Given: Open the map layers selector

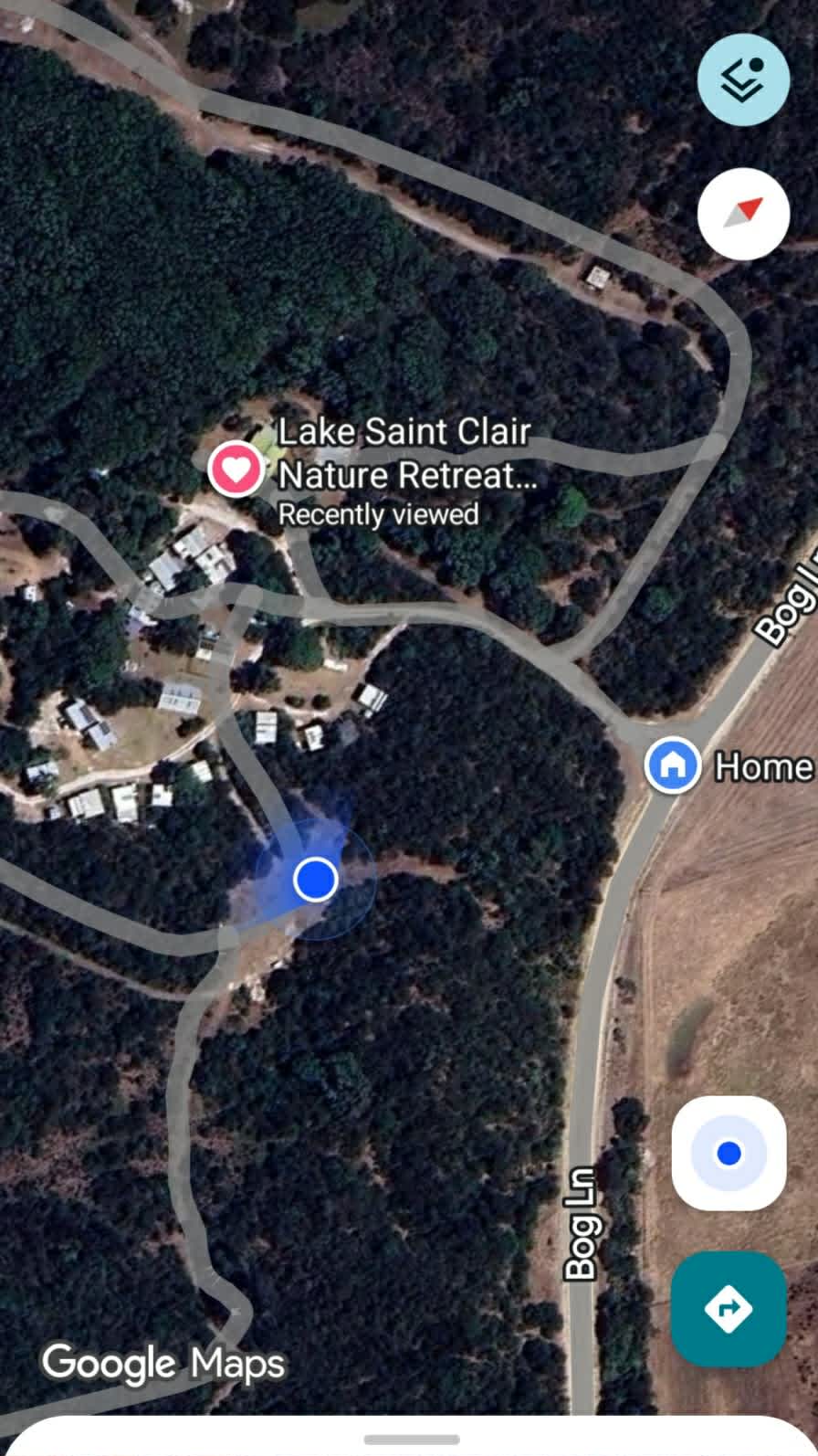Looking at the screenshot, I should (x=743, y=79).
